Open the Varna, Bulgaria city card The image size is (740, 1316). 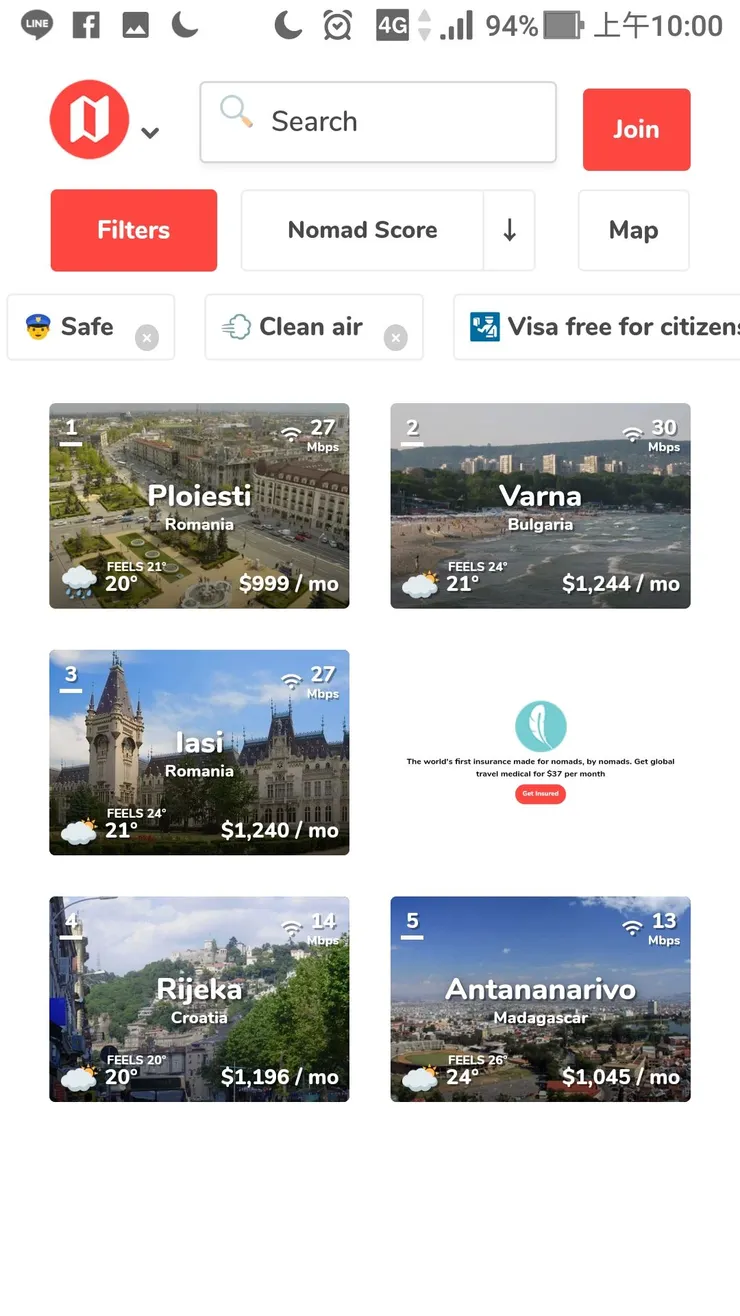click(540, 506)
